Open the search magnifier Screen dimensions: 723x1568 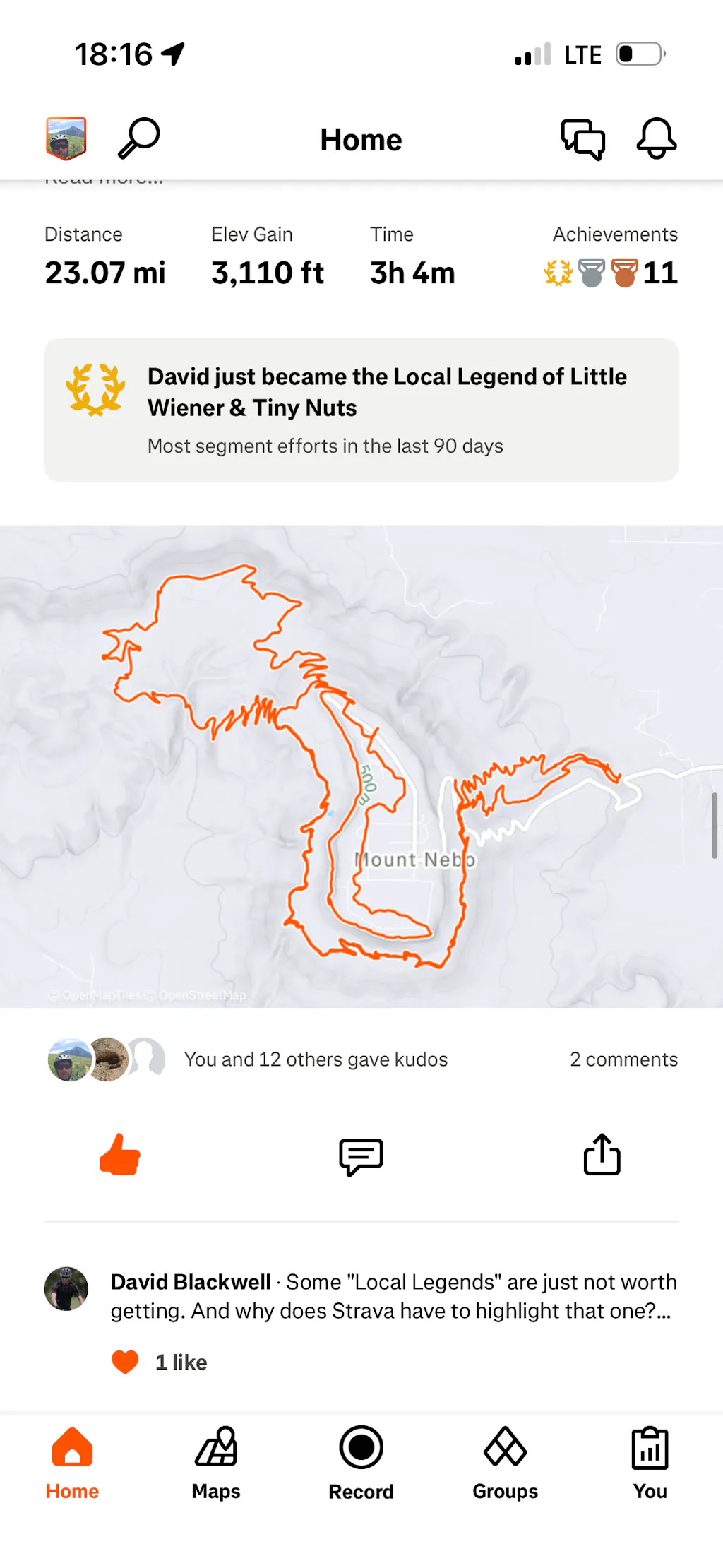[x=138, y=138]
